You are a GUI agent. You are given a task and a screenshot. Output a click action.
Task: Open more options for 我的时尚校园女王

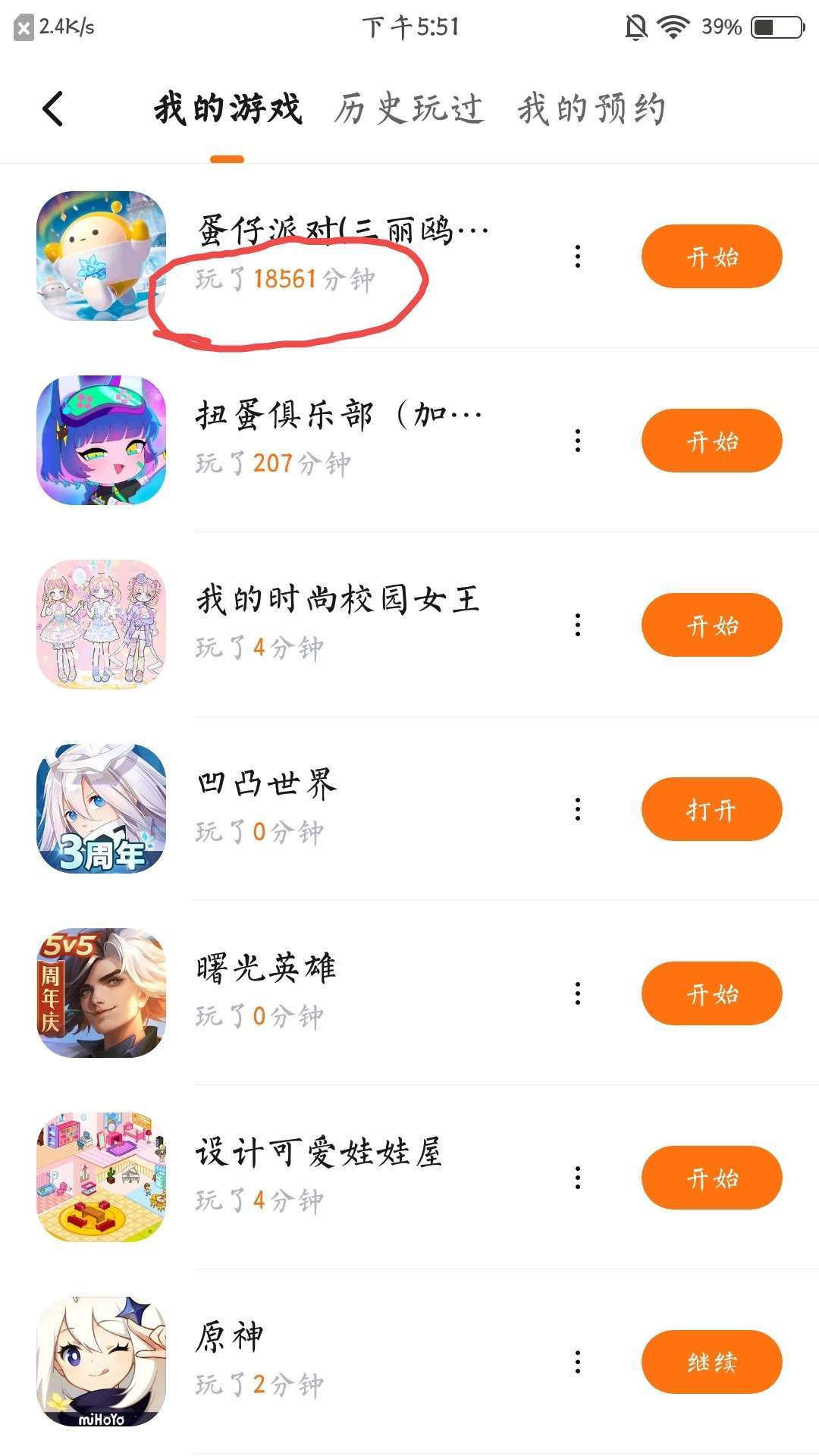578,625
